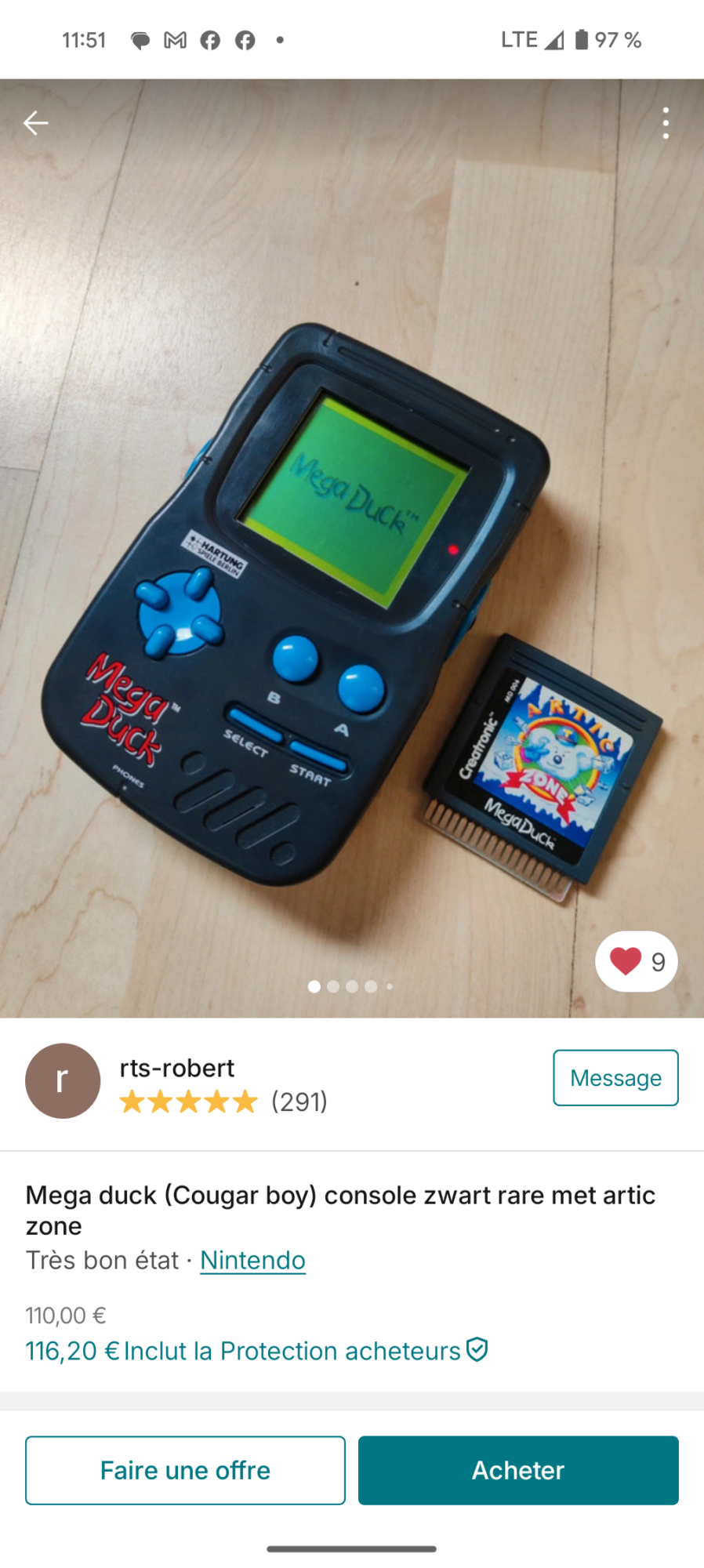Tap Faire une offre
Screen dimensions: 704x1568
click(x=185, y=1470)
